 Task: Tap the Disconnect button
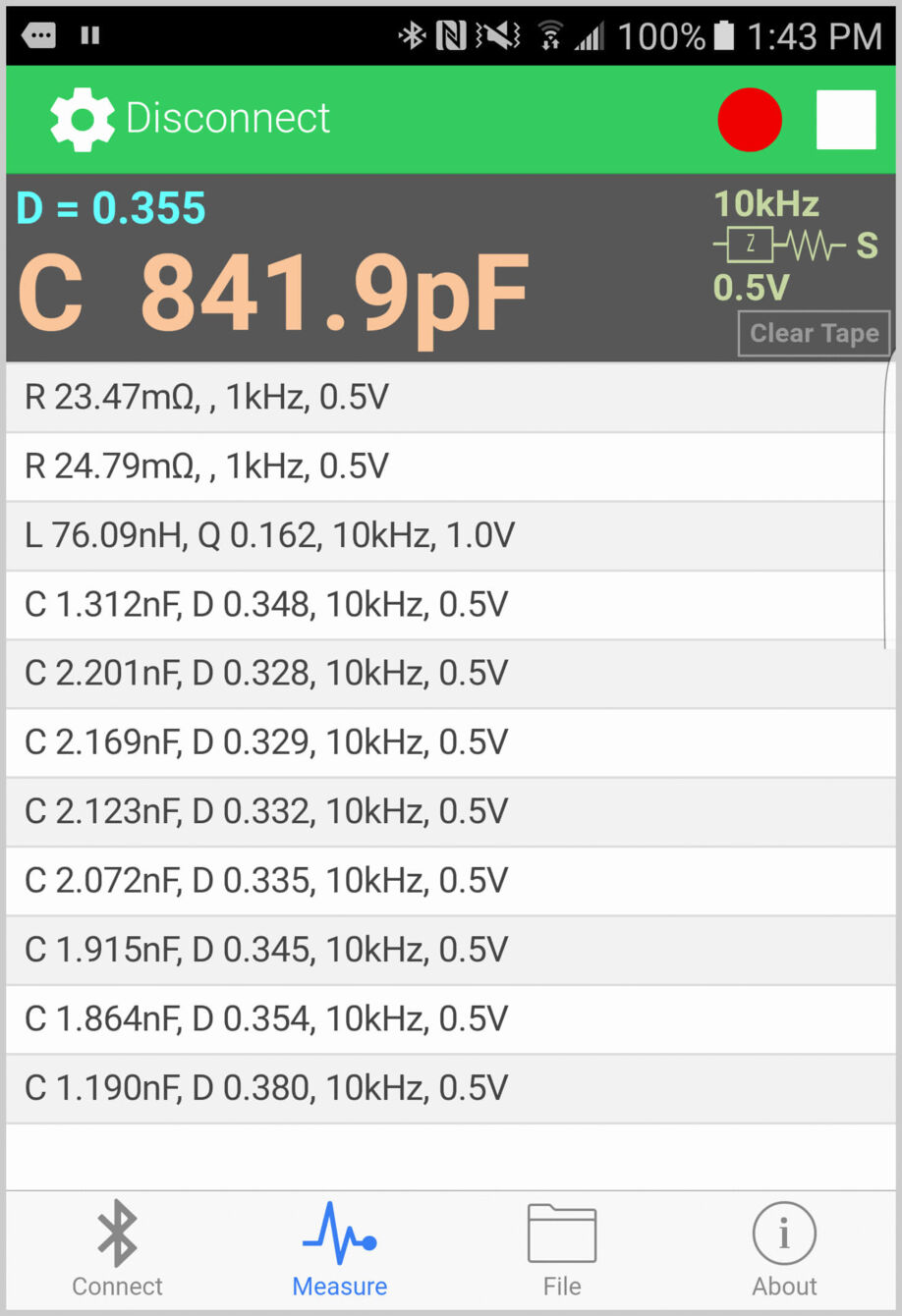coord(228,119)
